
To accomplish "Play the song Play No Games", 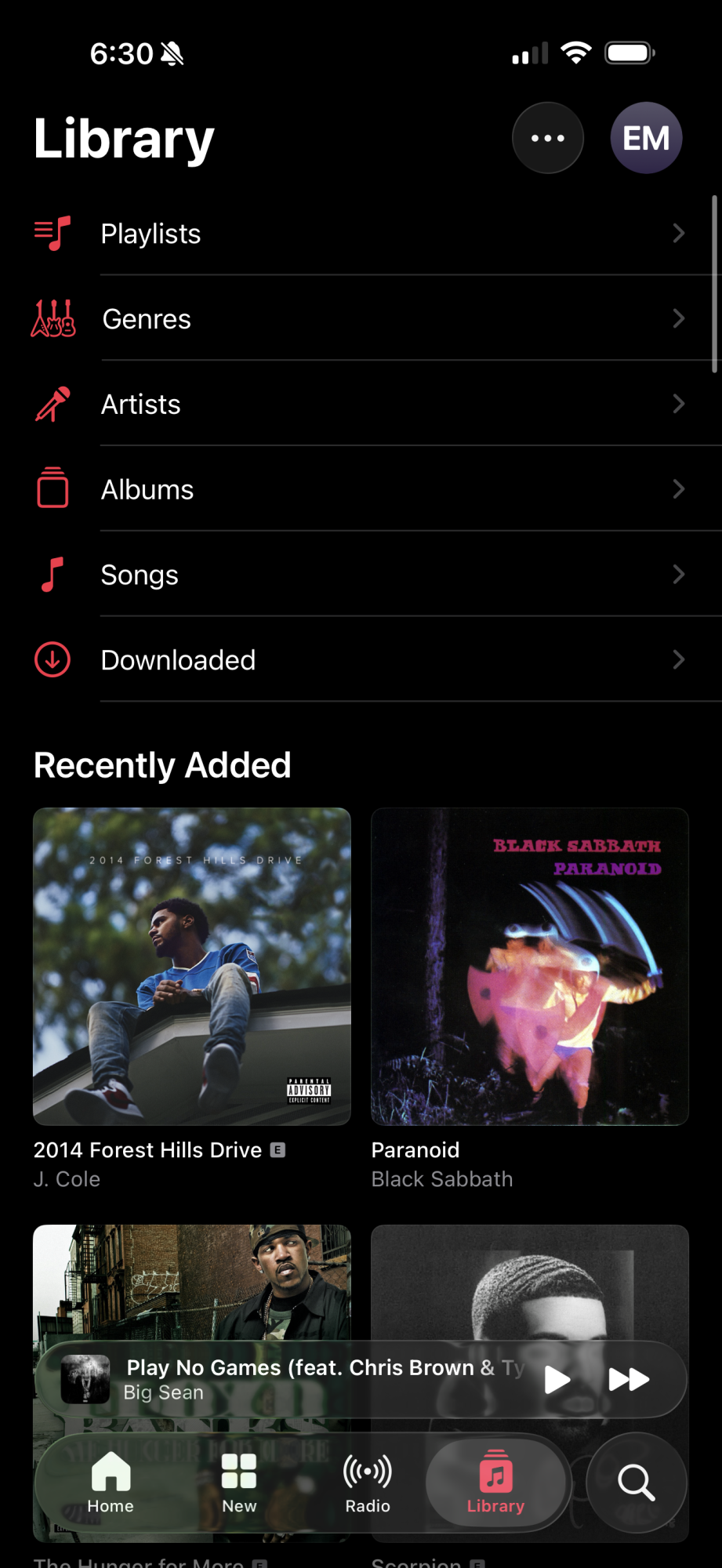I will click(x=557, y=1379).
